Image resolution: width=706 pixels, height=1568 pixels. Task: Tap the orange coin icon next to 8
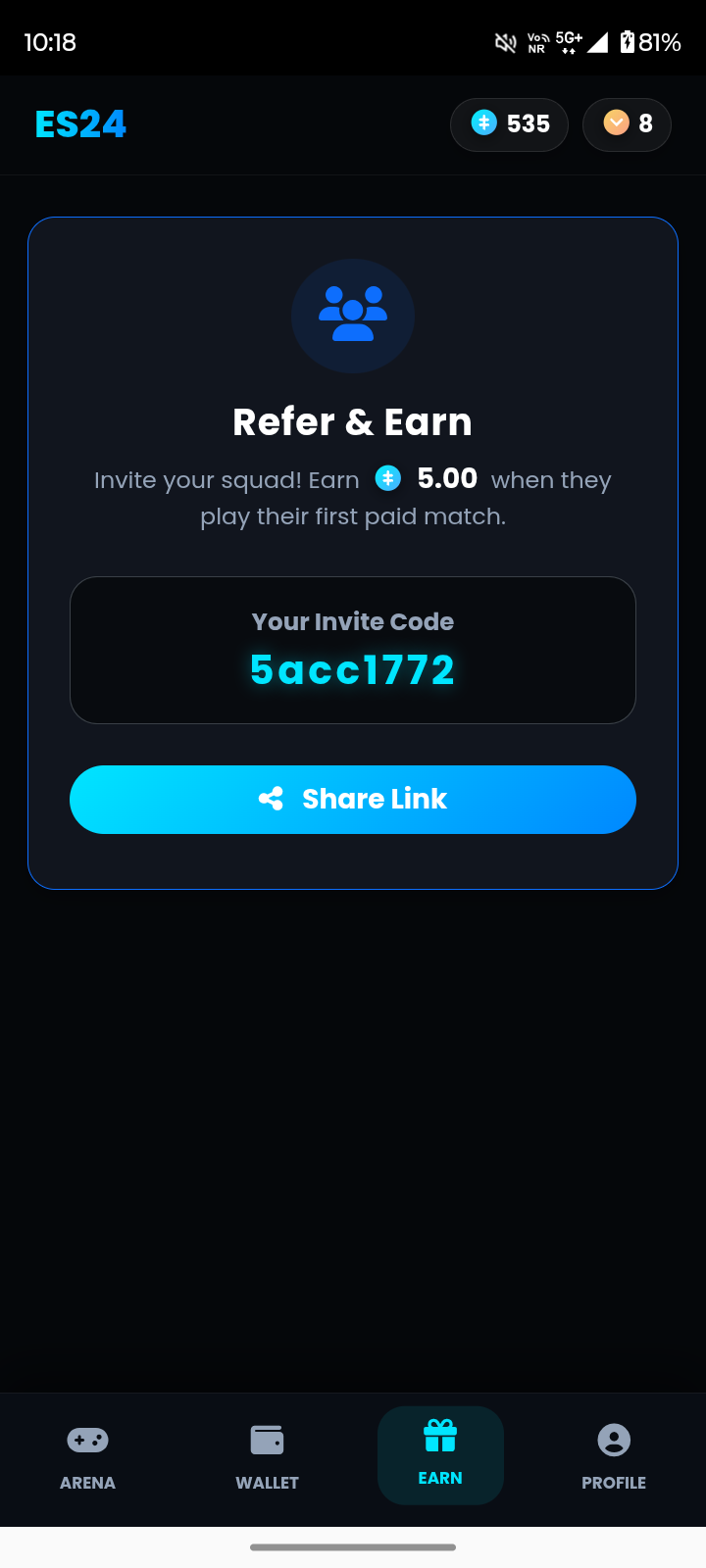[617, 124]
